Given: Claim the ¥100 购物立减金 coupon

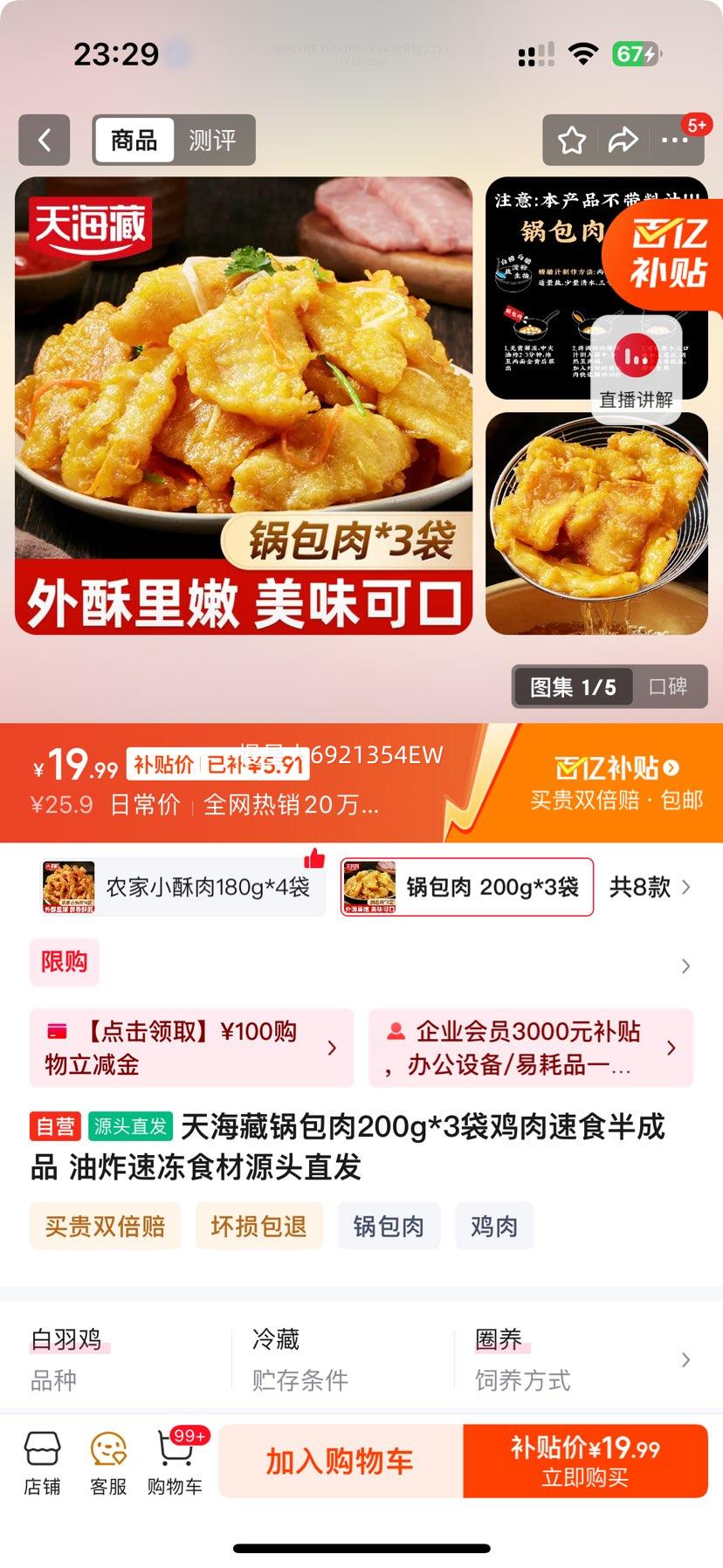Looking at the screenshot, I should tap(191, 1048).
